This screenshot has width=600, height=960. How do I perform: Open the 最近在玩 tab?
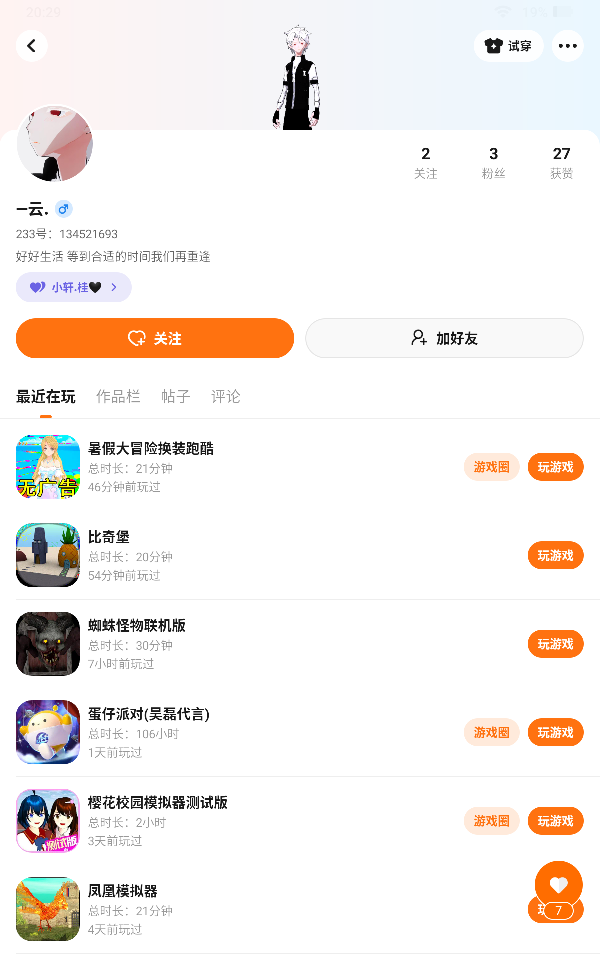(x=45, y=396)
